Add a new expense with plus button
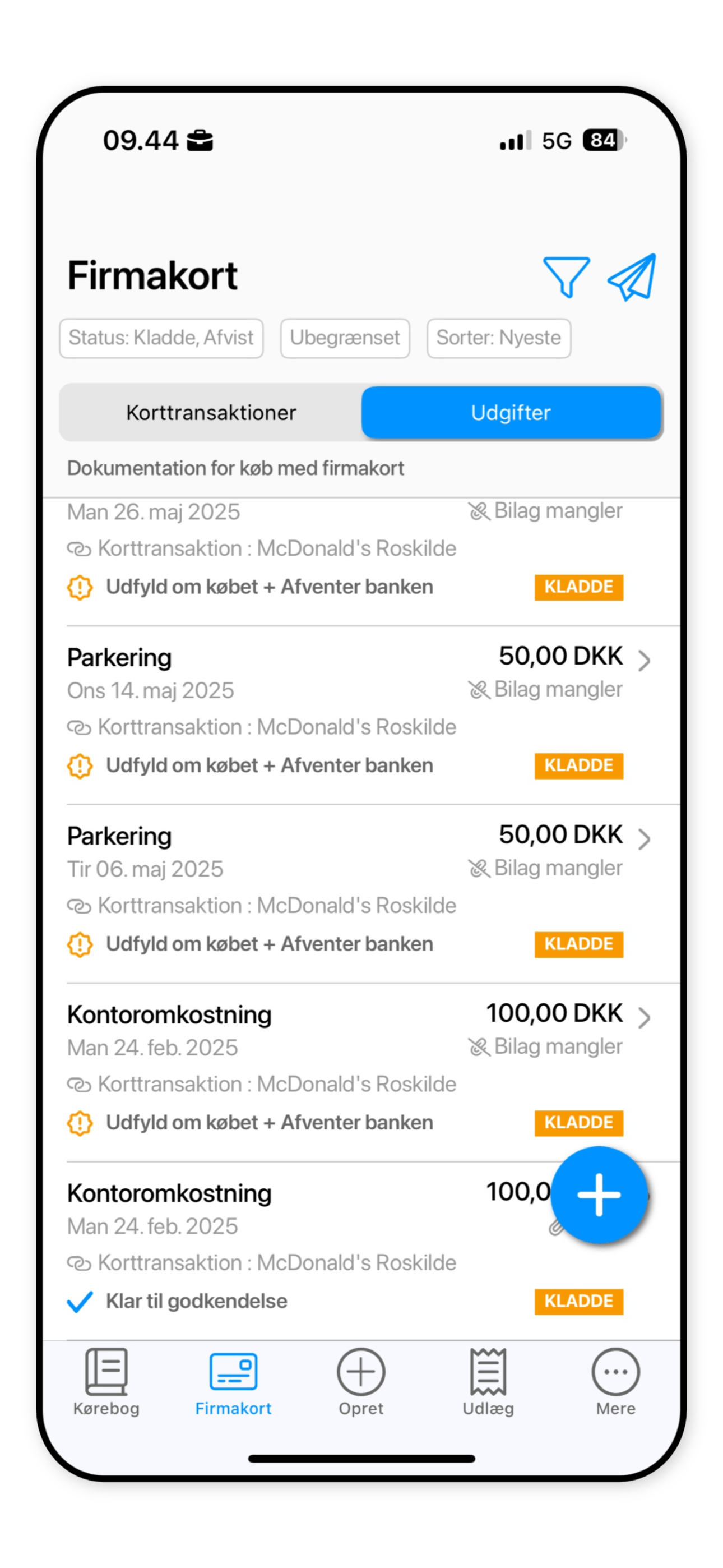The height and width of the screenshot is (1568, 723). coord(599,1195)
